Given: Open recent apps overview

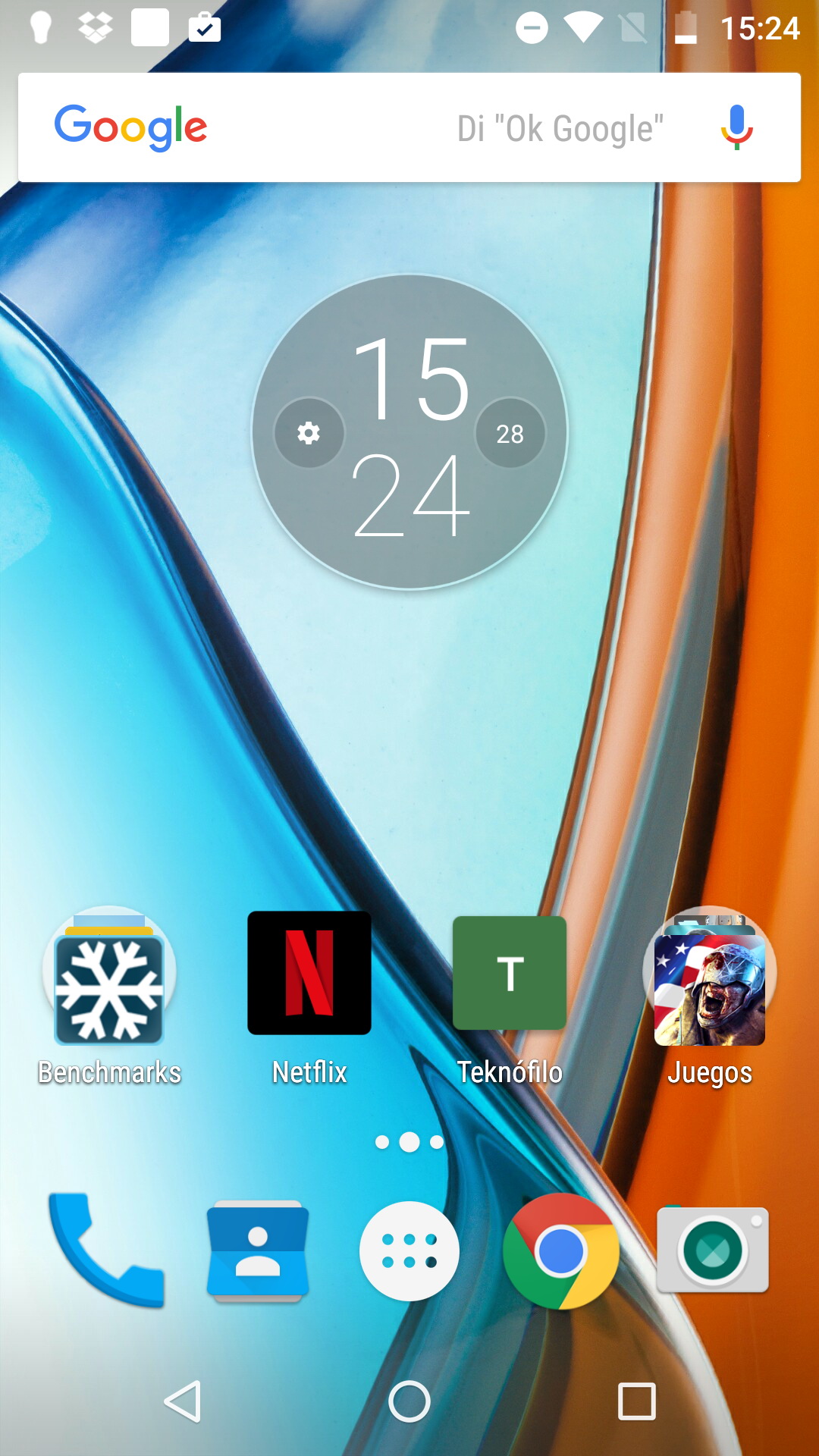Looking at the screenshot, I should 637,1401.
